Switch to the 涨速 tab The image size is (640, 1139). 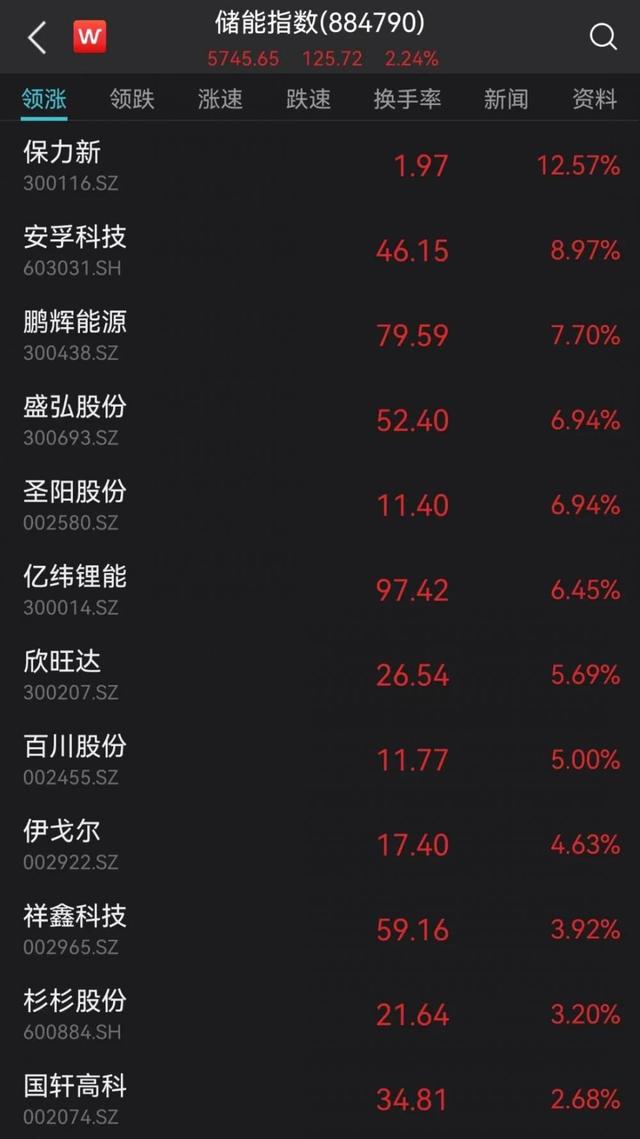(220, 99)
